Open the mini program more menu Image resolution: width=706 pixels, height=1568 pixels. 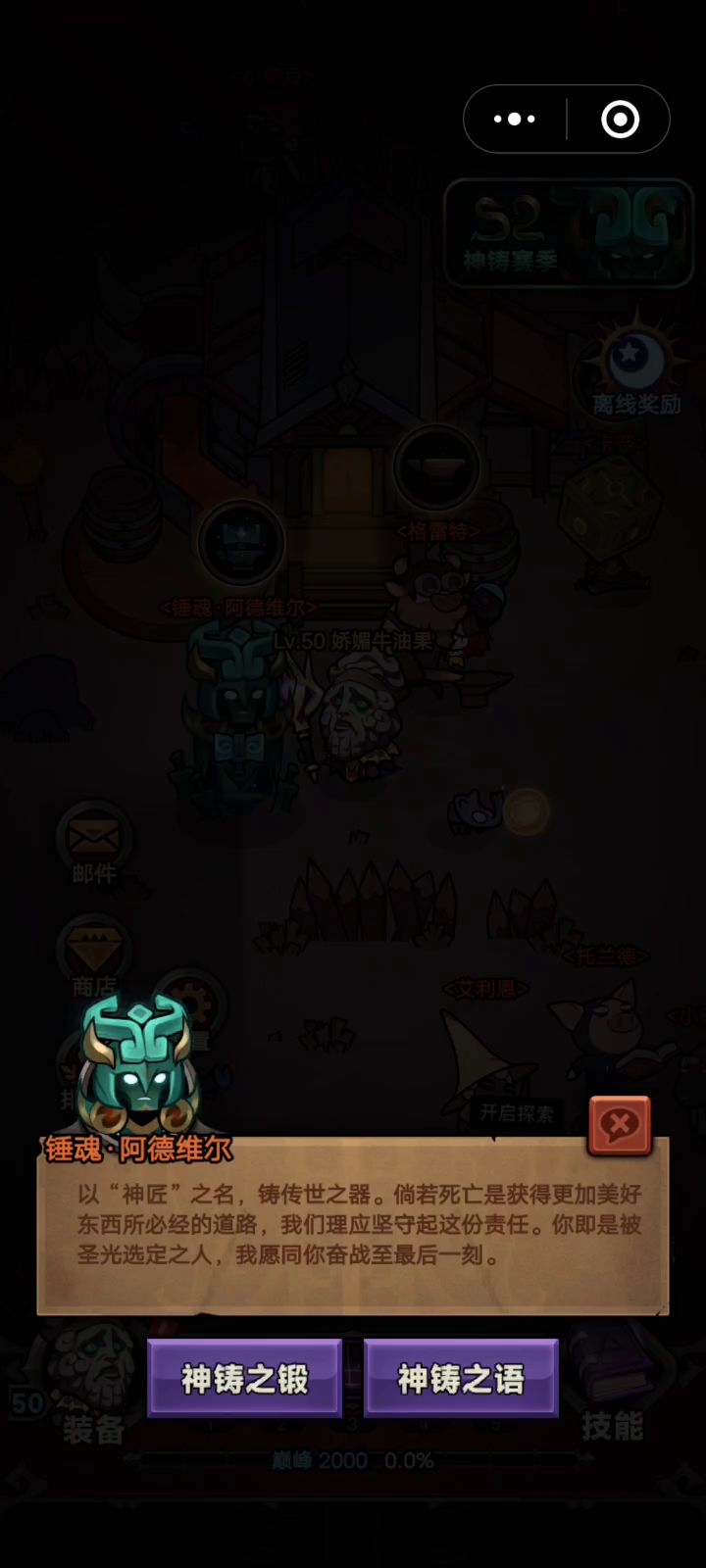point(515,120)
